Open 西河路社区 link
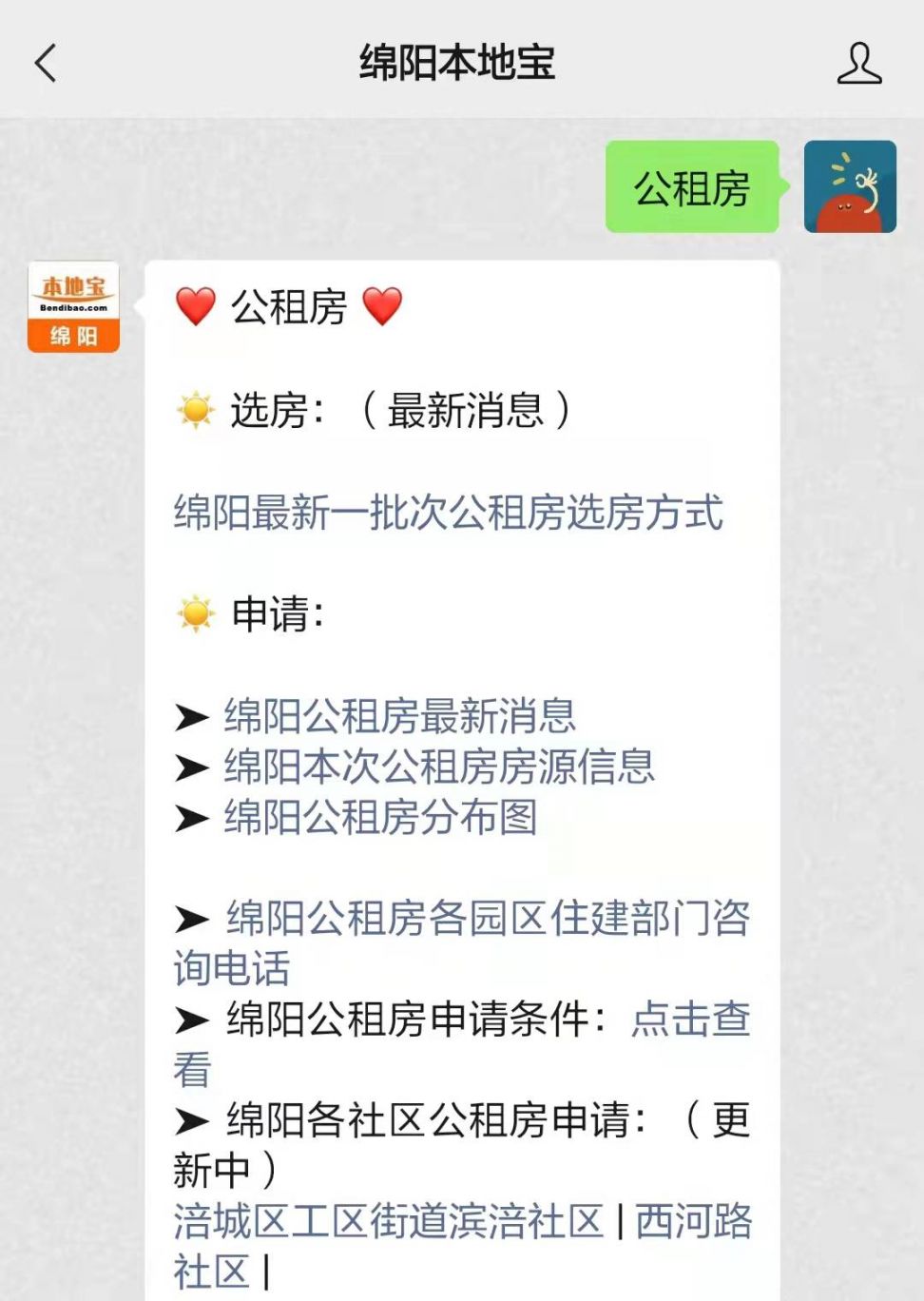Image resolution: width=924 pixels, height=1301 pixels. [x=693, y=1221]
